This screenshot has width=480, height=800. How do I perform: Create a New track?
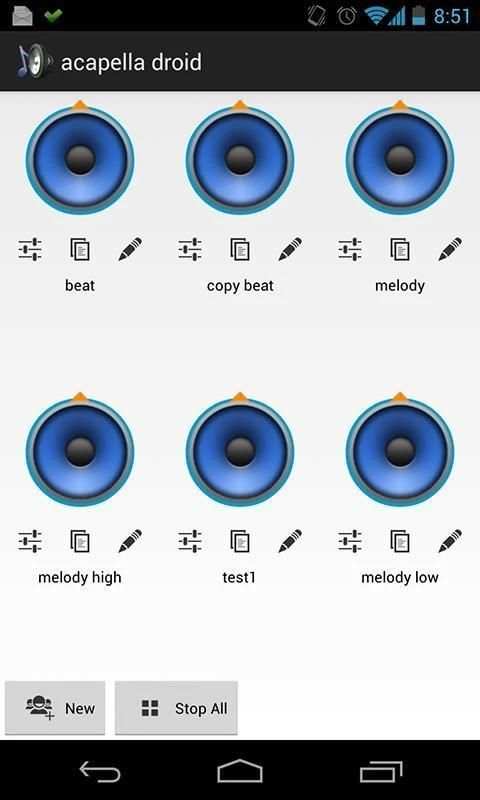pyautogui.click(x=55, y=708)
